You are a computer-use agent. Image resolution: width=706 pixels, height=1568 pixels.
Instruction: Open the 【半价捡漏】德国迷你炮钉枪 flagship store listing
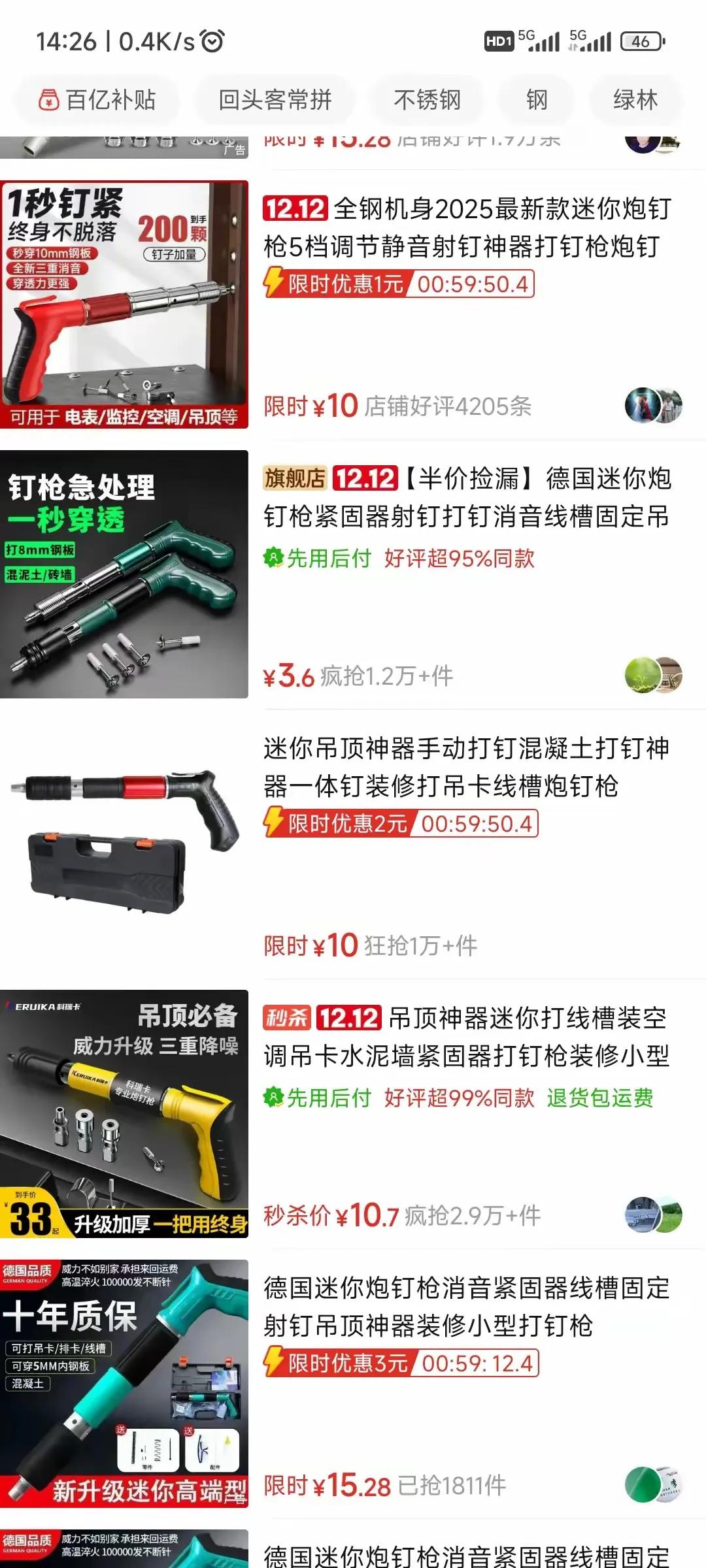[467, 498]
